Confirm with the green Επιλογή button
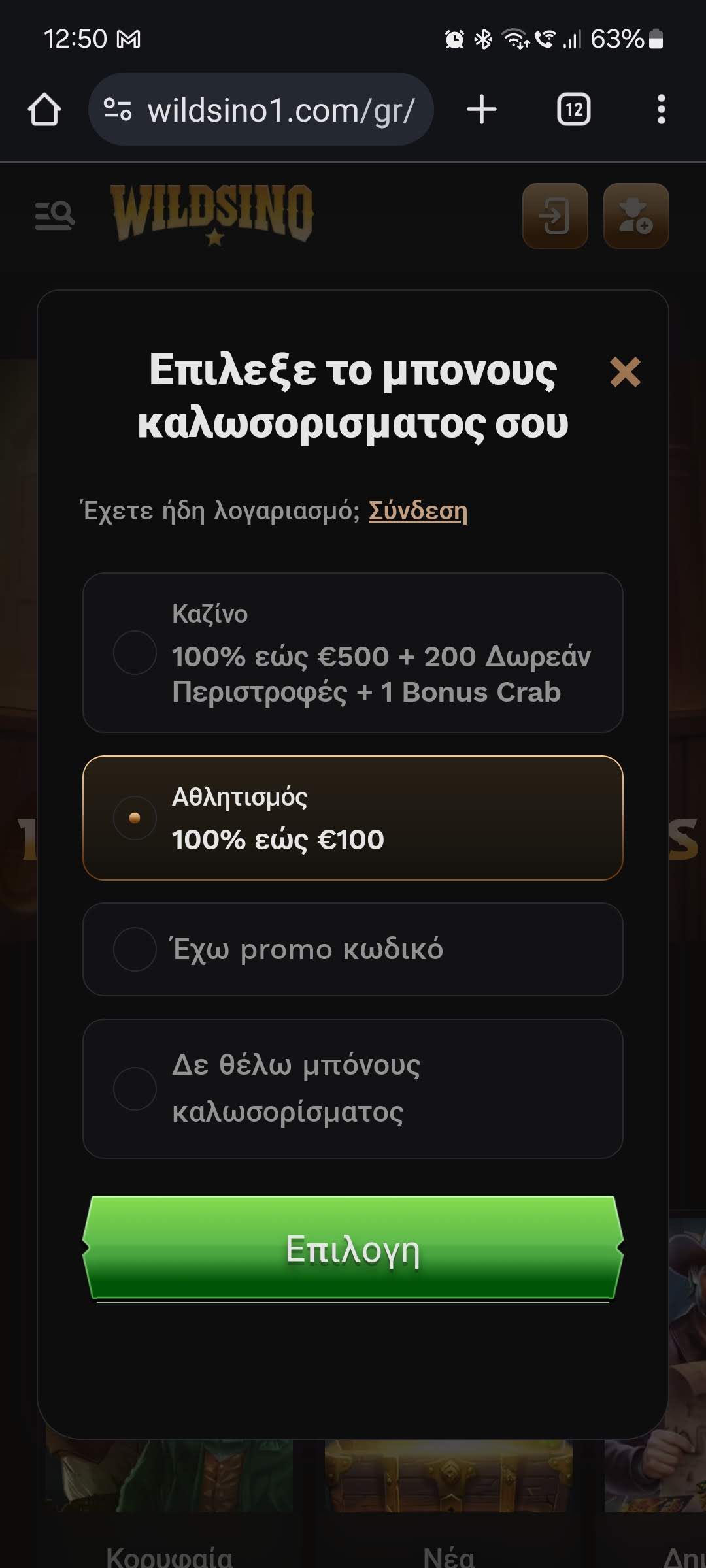706x1568 pixels. pyautogui.click(x=353, y=1249)
